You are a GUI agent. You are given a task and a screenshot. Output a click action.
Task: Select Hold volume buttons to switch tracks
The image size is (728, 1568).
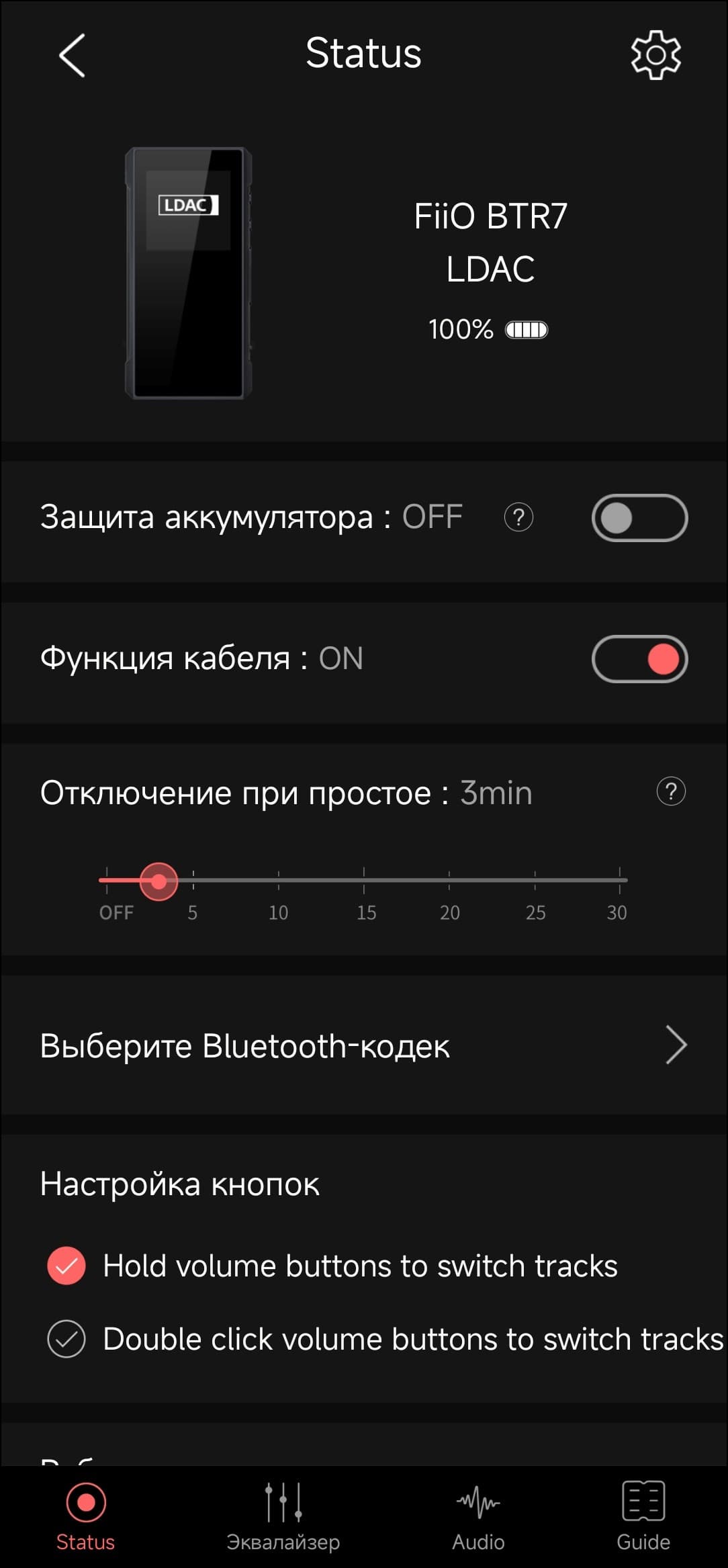tap(66, 1266)
